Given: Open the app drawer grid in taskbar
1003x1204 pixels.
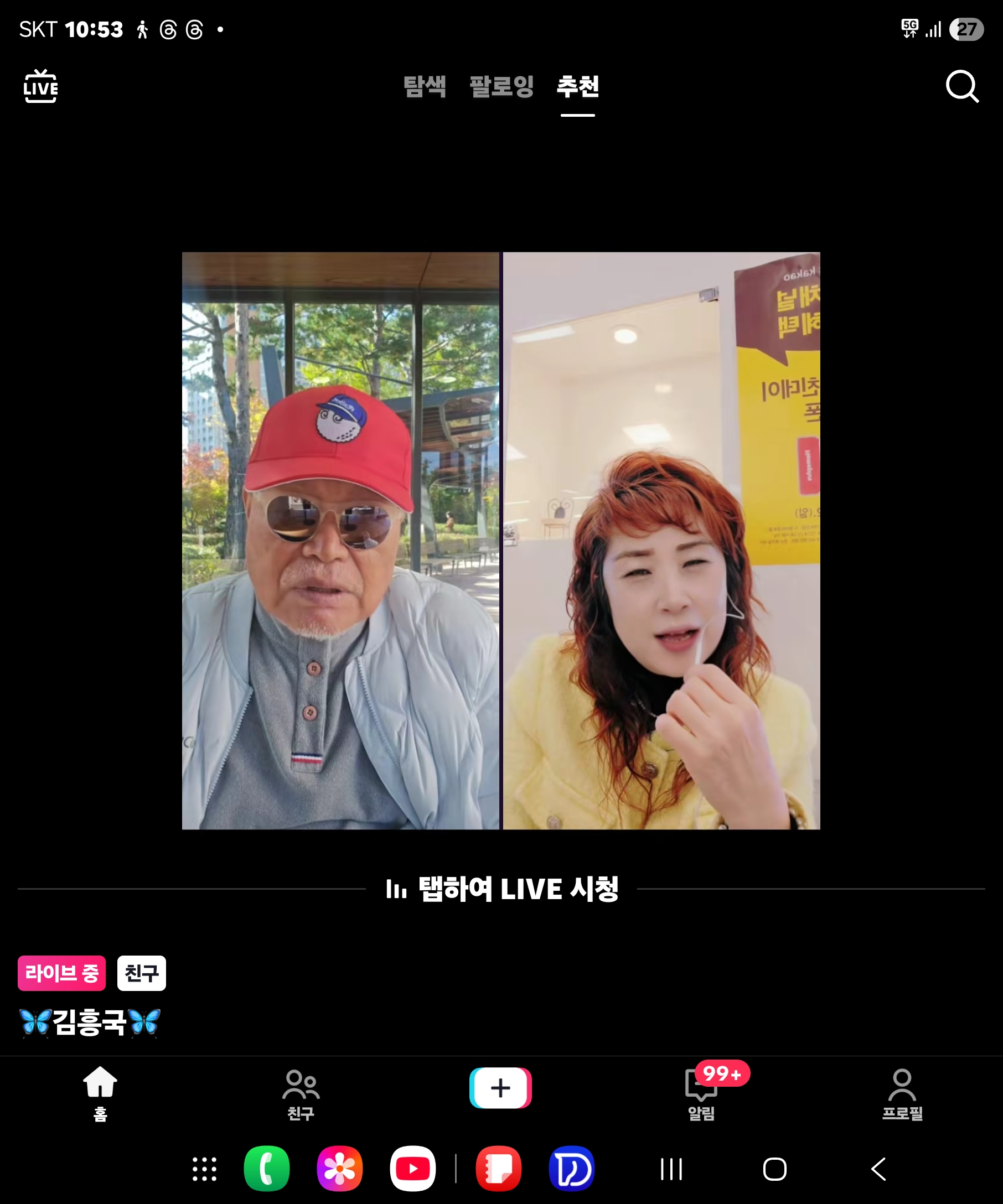Looking at the screenshot, I should pos(204,1169).
